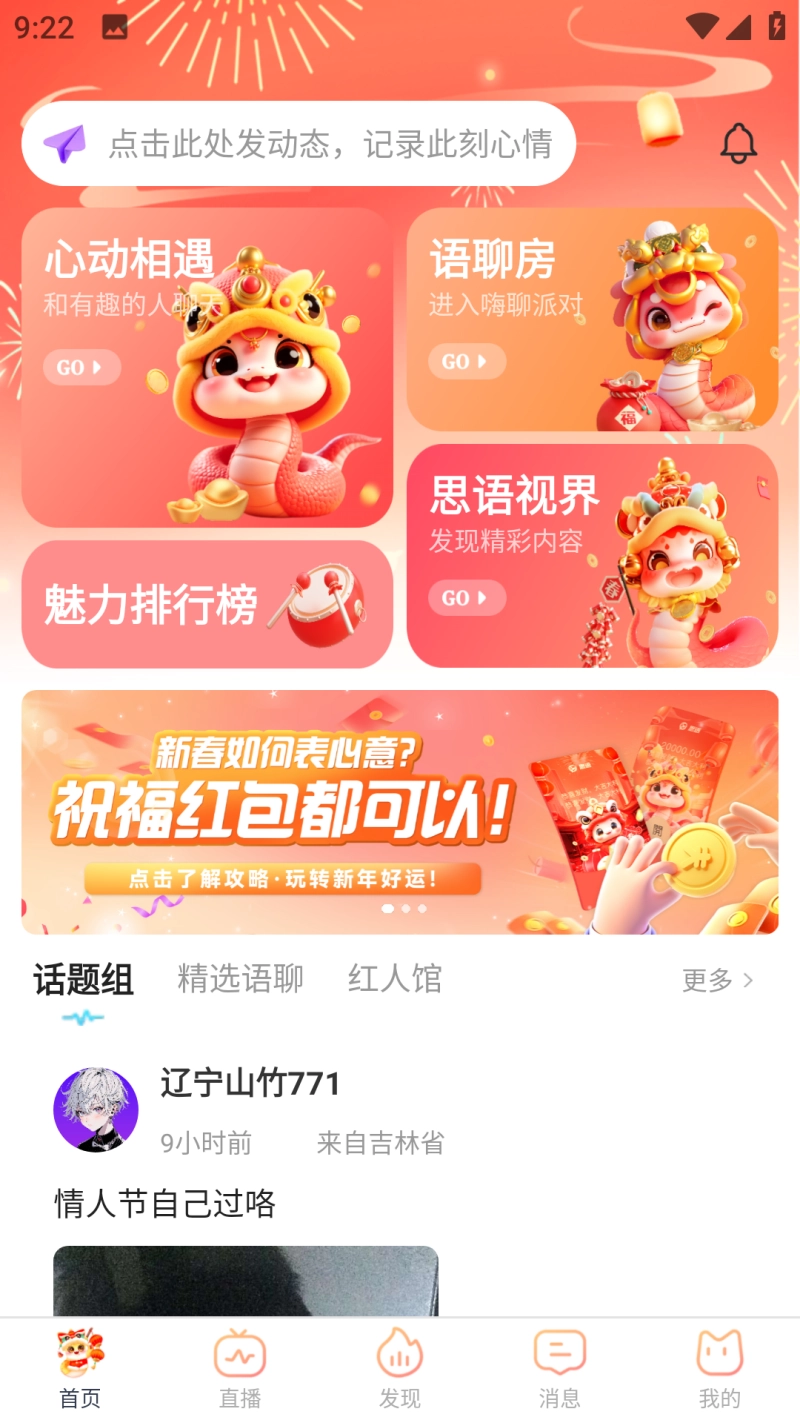Switch to the 发现 tab
800x1422 pixels.
pos(399,1369)
